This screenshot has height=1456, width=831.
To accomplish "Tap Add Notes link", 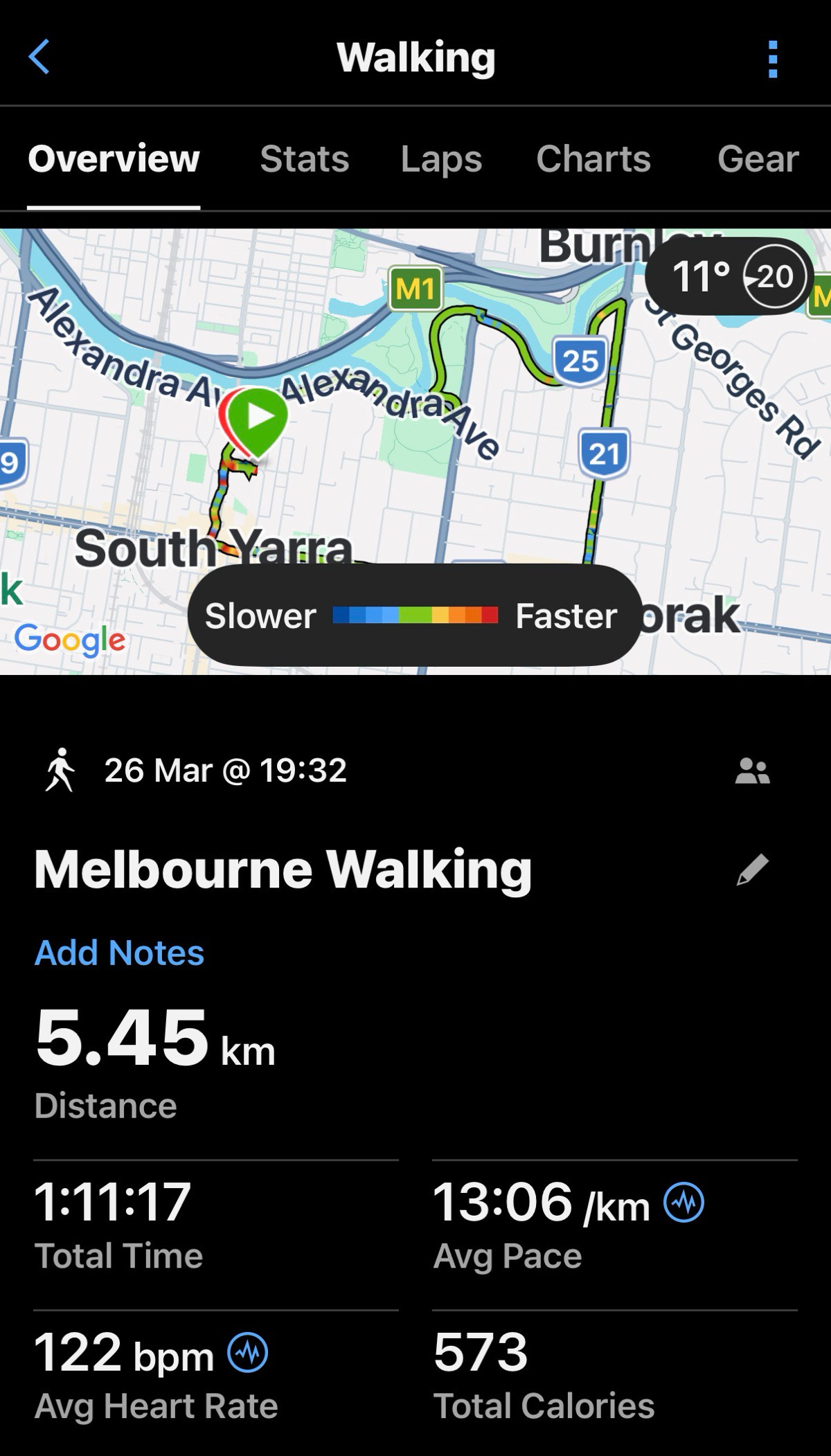I will [x=119, y=953].
